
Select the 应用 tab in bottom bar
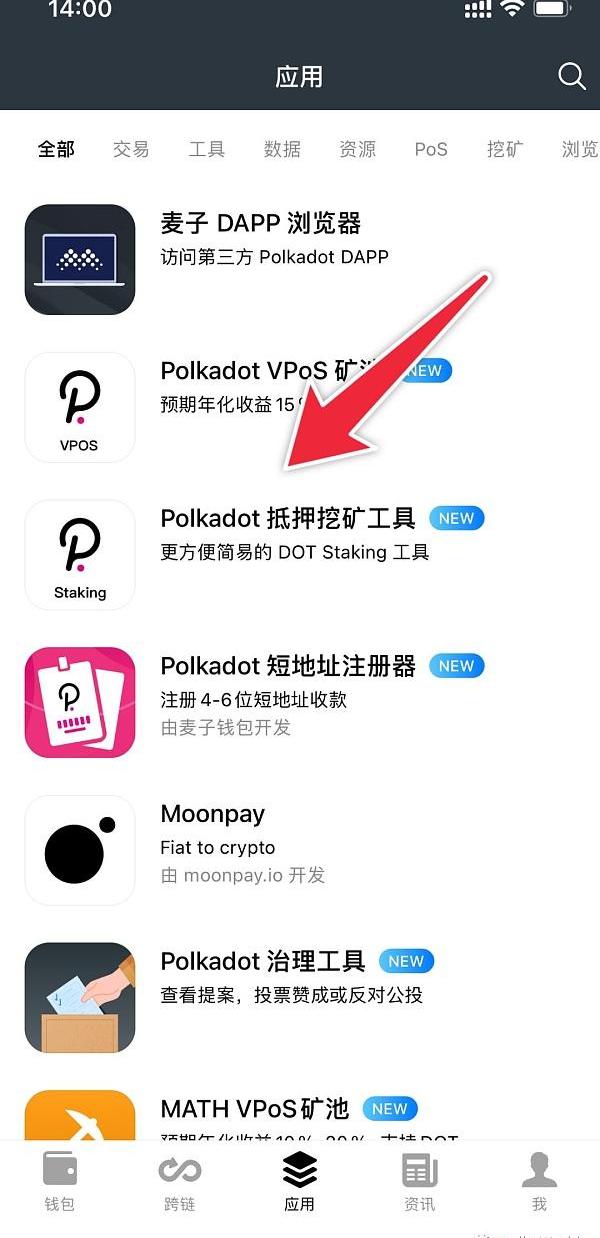tap(300, 1182)
